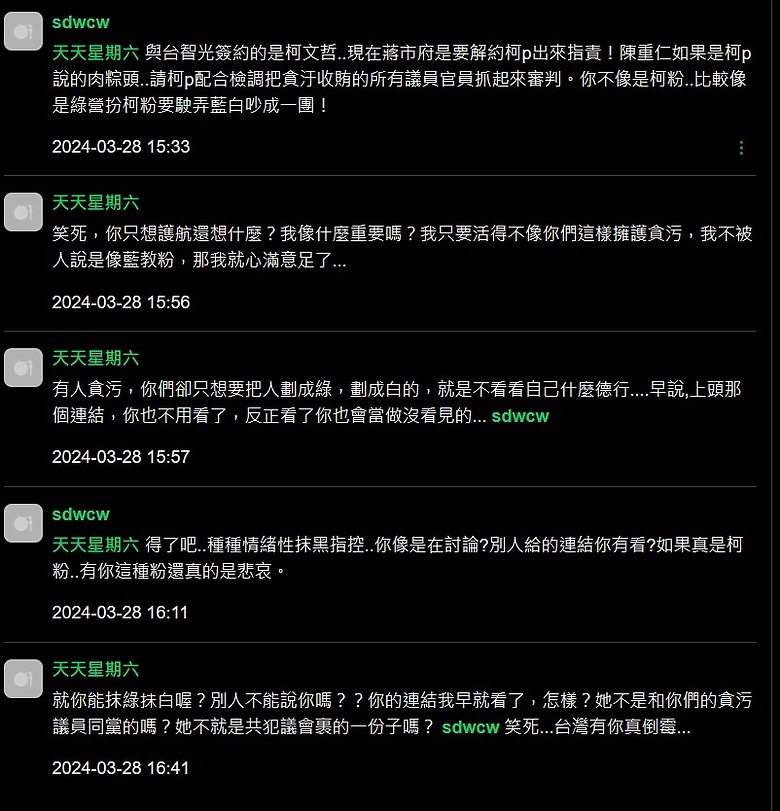Tap the avatar beside the 15:57 comment
Viewport: 780px width, 811px height.
23,368
